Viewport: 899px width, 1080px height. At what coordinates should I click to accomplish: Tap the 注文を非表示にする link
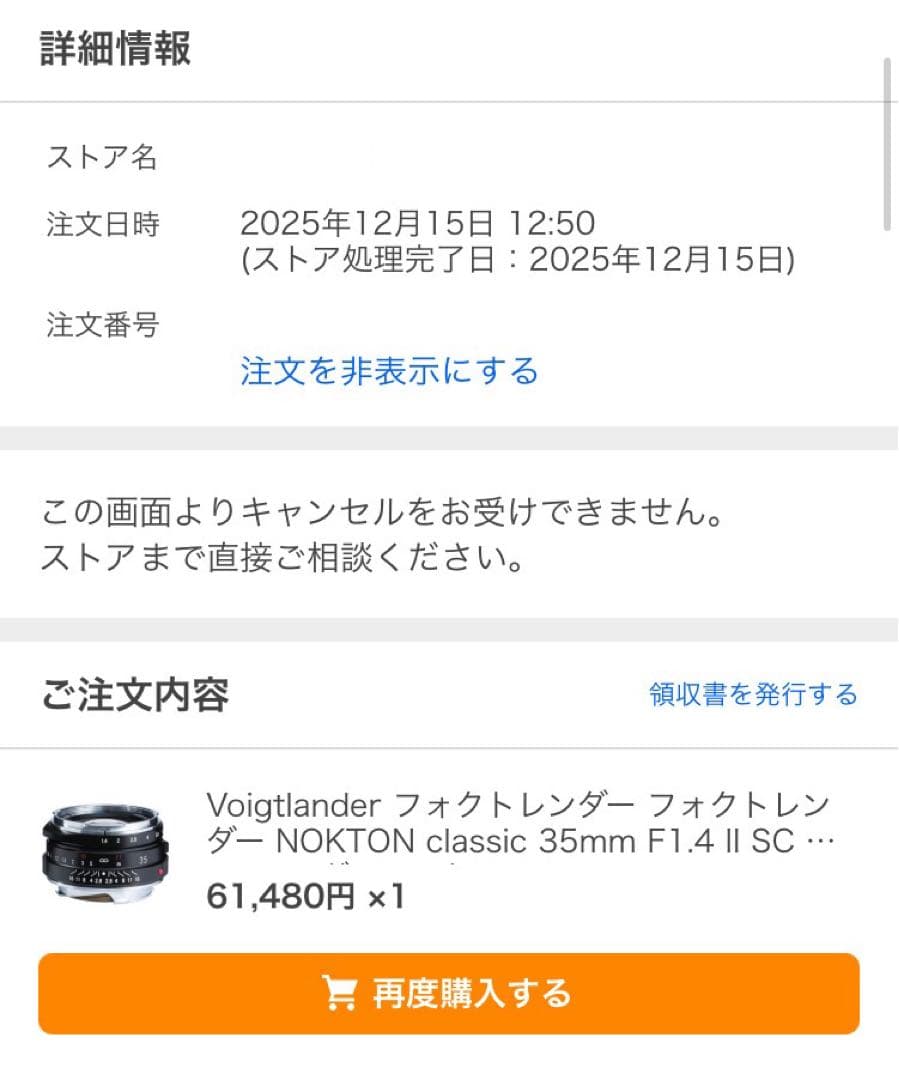(389, 371)
